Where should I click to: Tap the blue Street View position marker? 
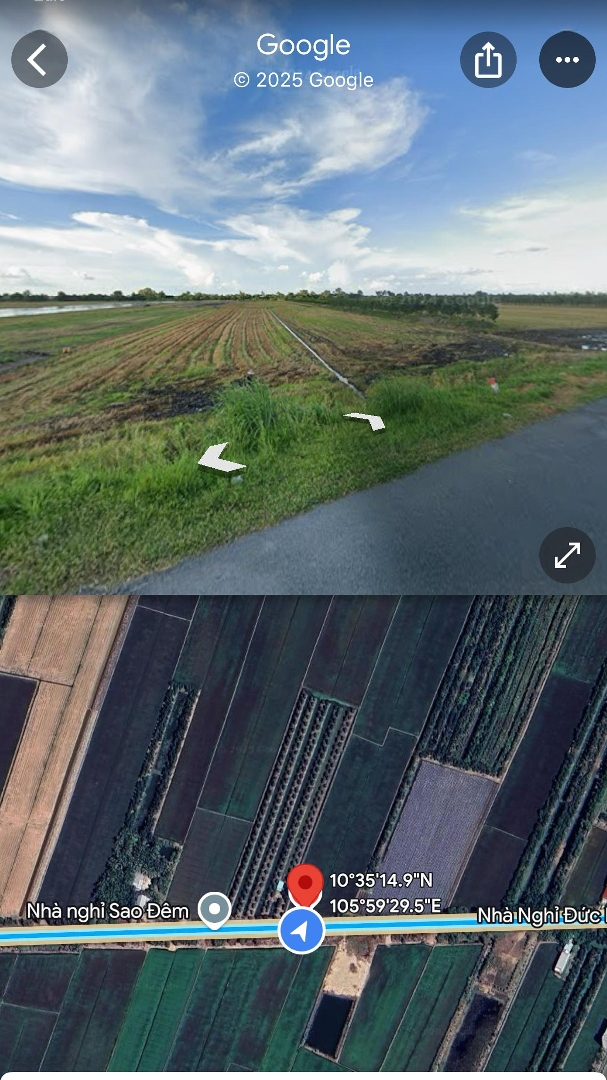[301, 932]
